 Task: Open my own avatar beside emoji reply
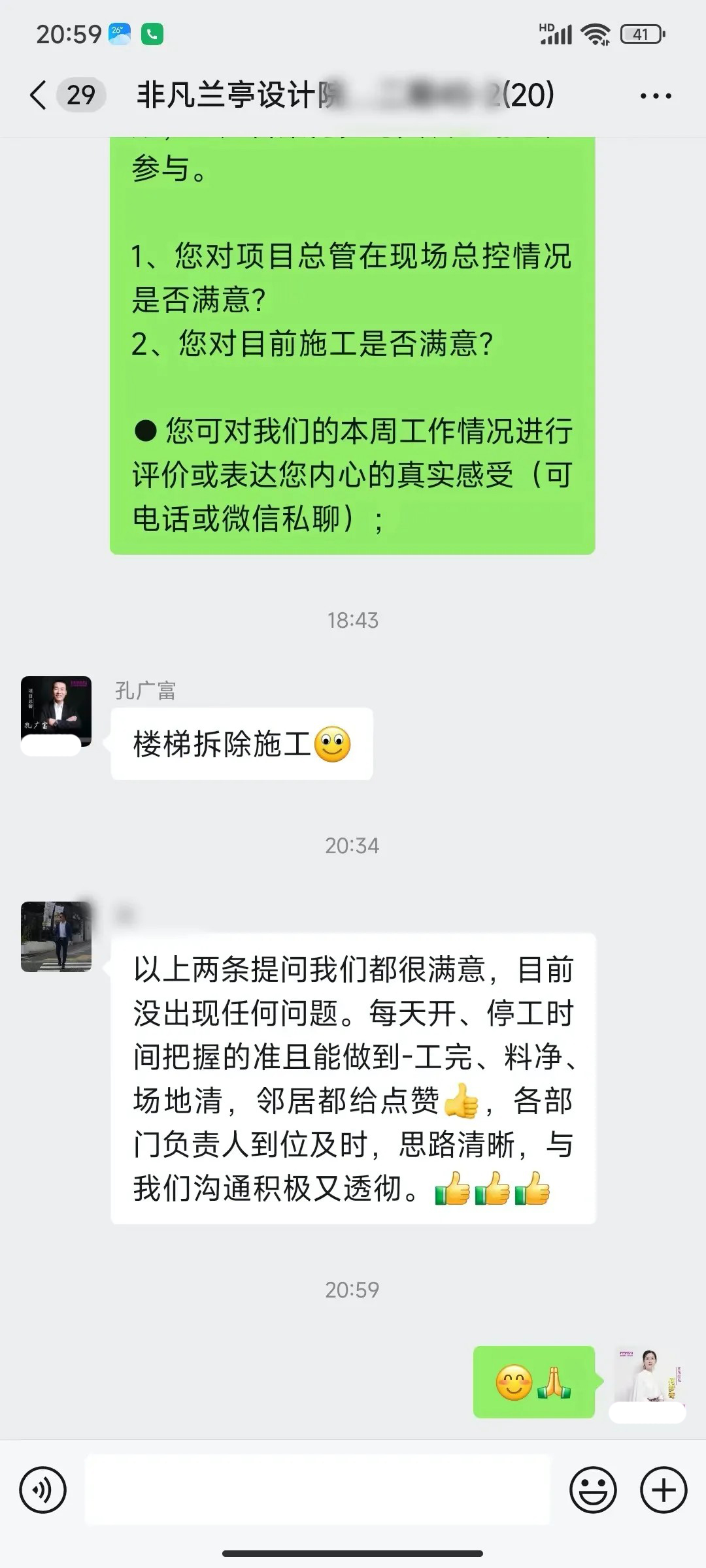(x=648, y=1377)
